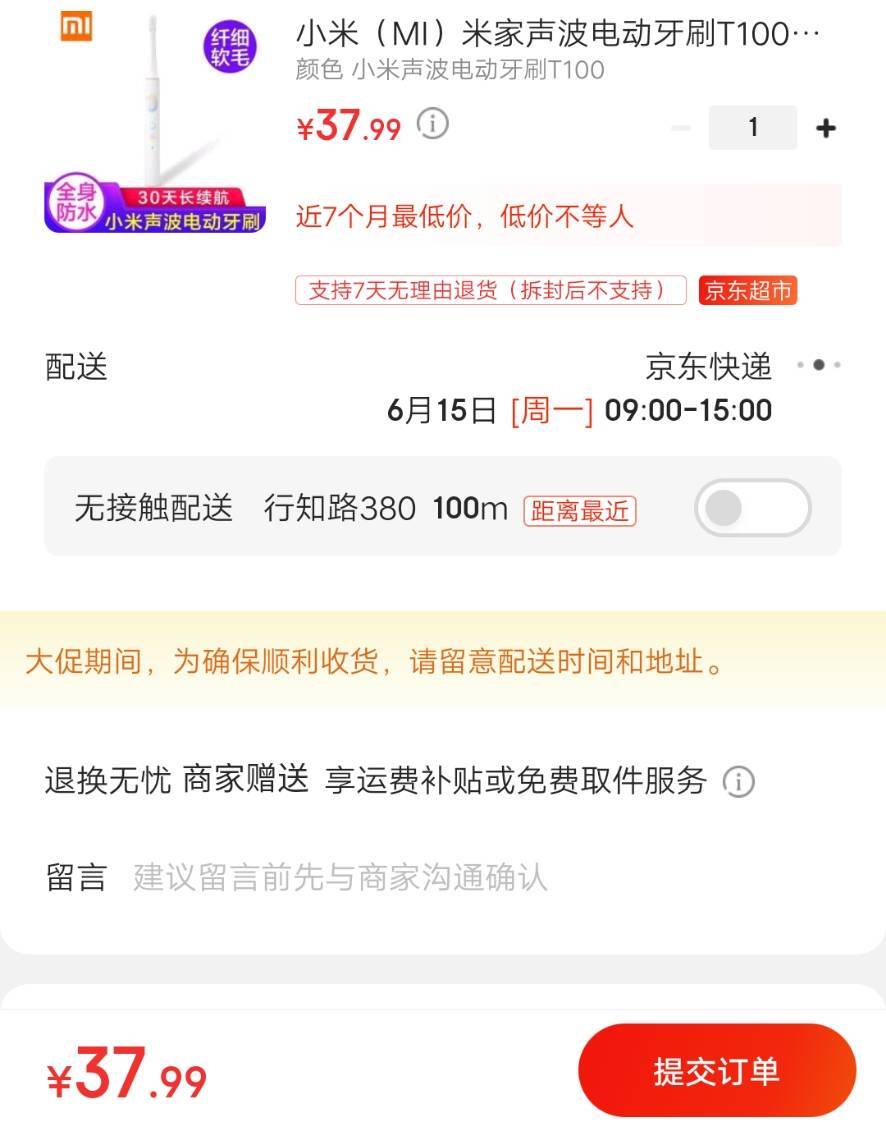Image resolution: width=886 pixels, height=1122 pixels.
Task: Tap the info icon beside ¥37.99 price
Action: click(x=433, y=125)
